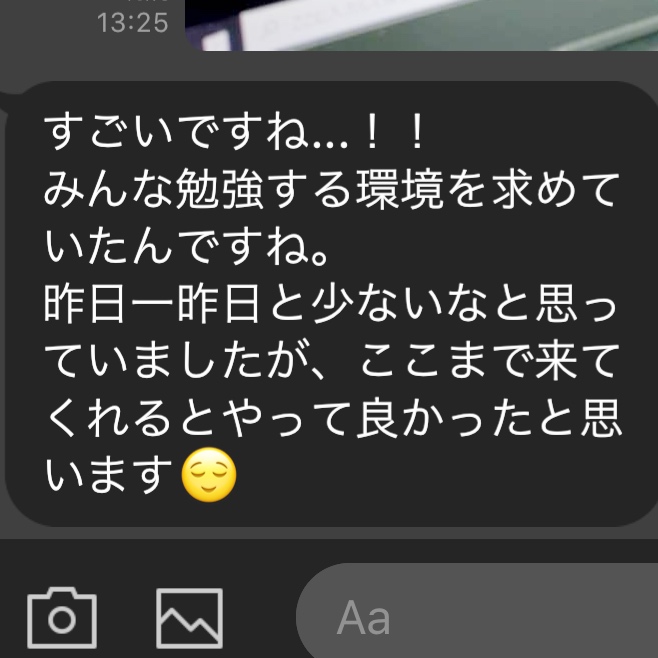Image resolution: width=658 pixels, height=658 pixels.
Task: Open the photo gallery picker
Action: click(x=190, y=617)
